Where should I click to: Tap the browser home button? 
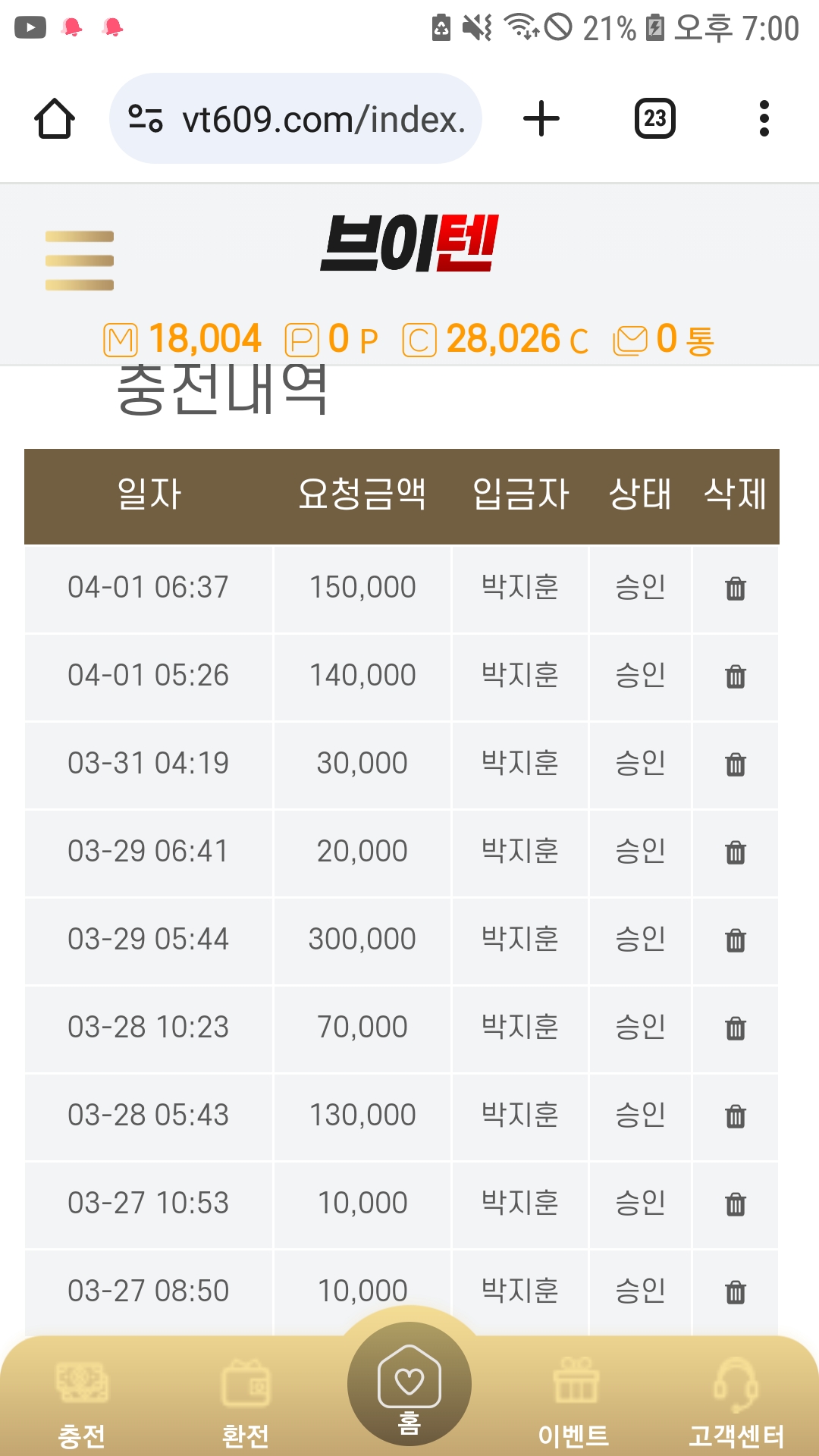(55, 119)
